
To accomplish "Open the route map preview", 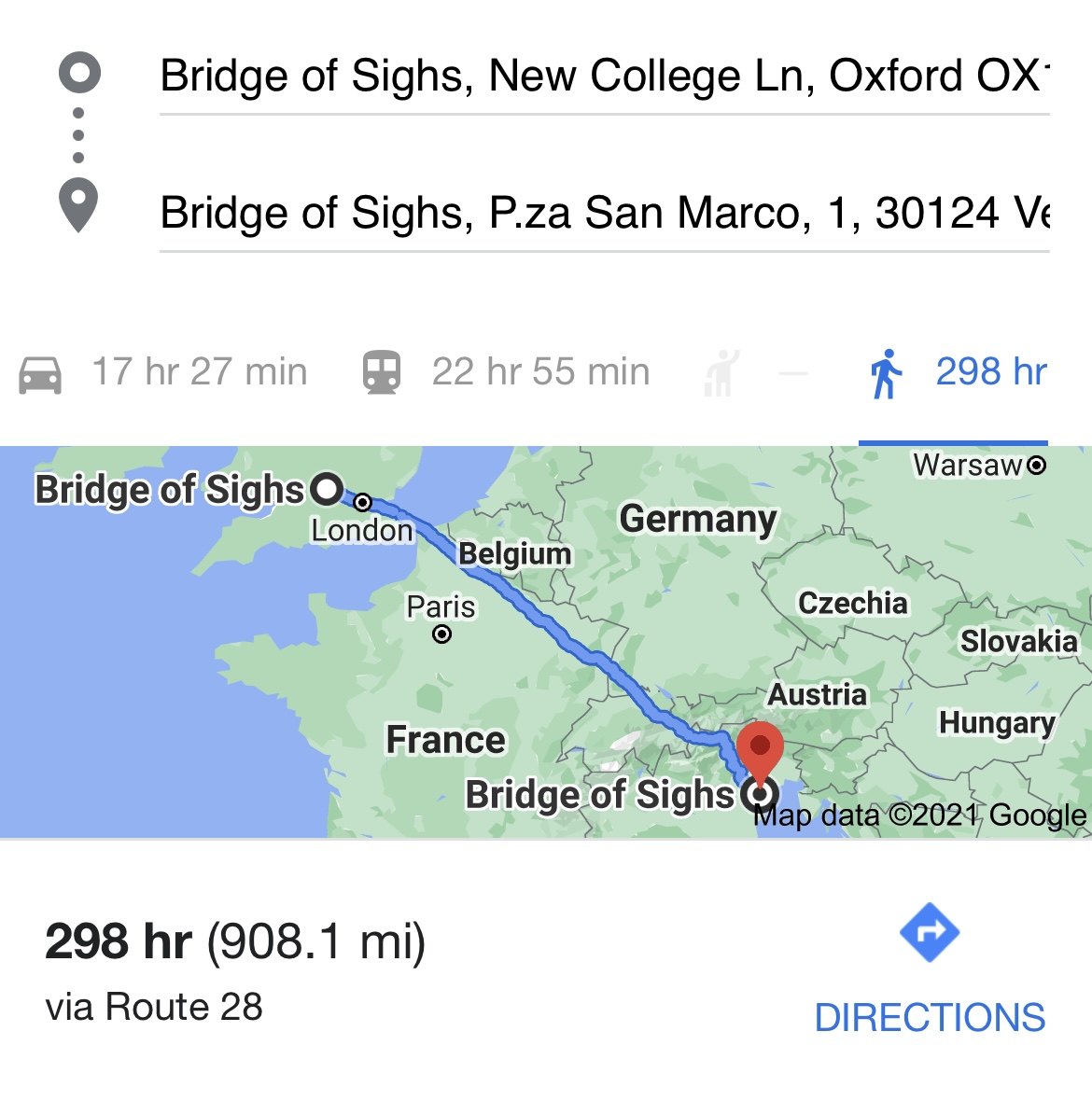I will click(546, 642).
